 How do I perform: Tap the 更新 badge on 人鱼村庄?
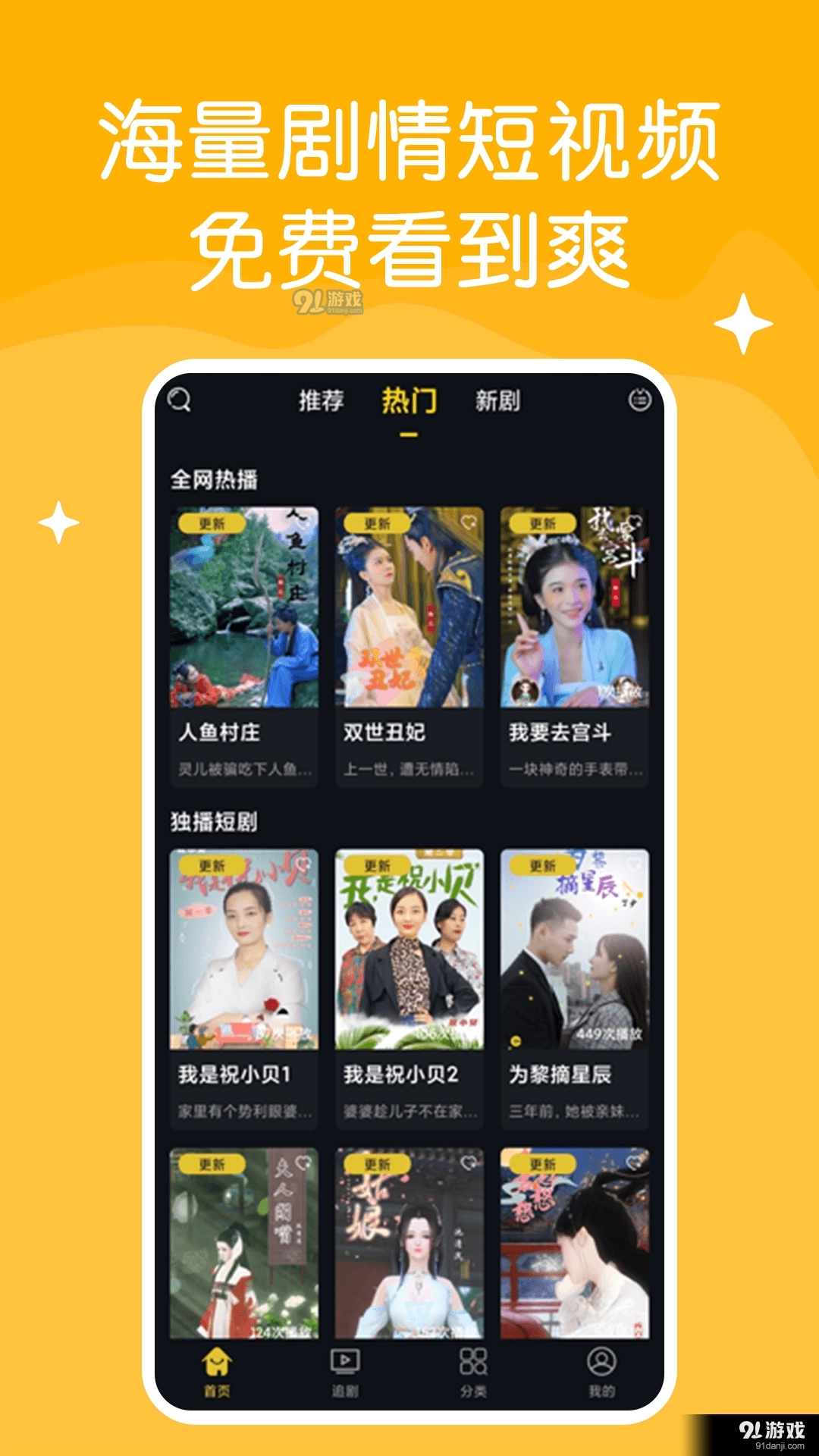click(213, 523)
